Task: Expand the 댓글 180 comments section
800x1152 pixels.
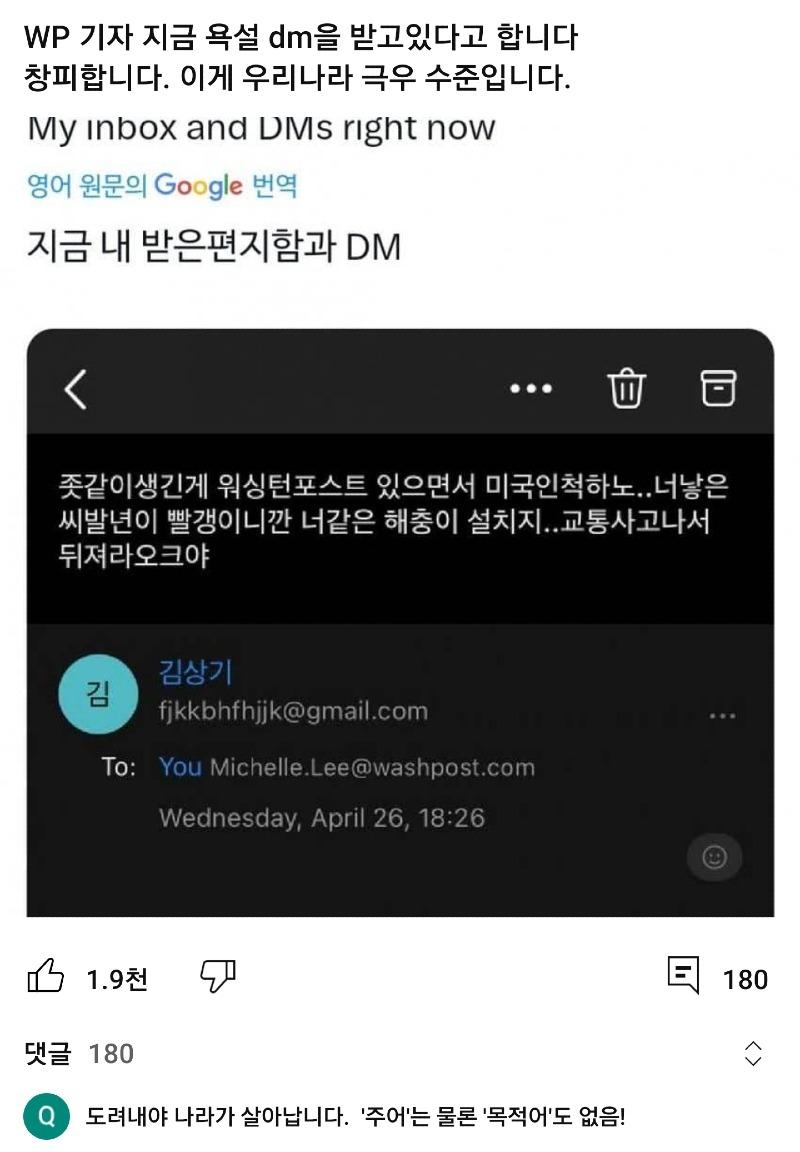Action: point(752,1053)
